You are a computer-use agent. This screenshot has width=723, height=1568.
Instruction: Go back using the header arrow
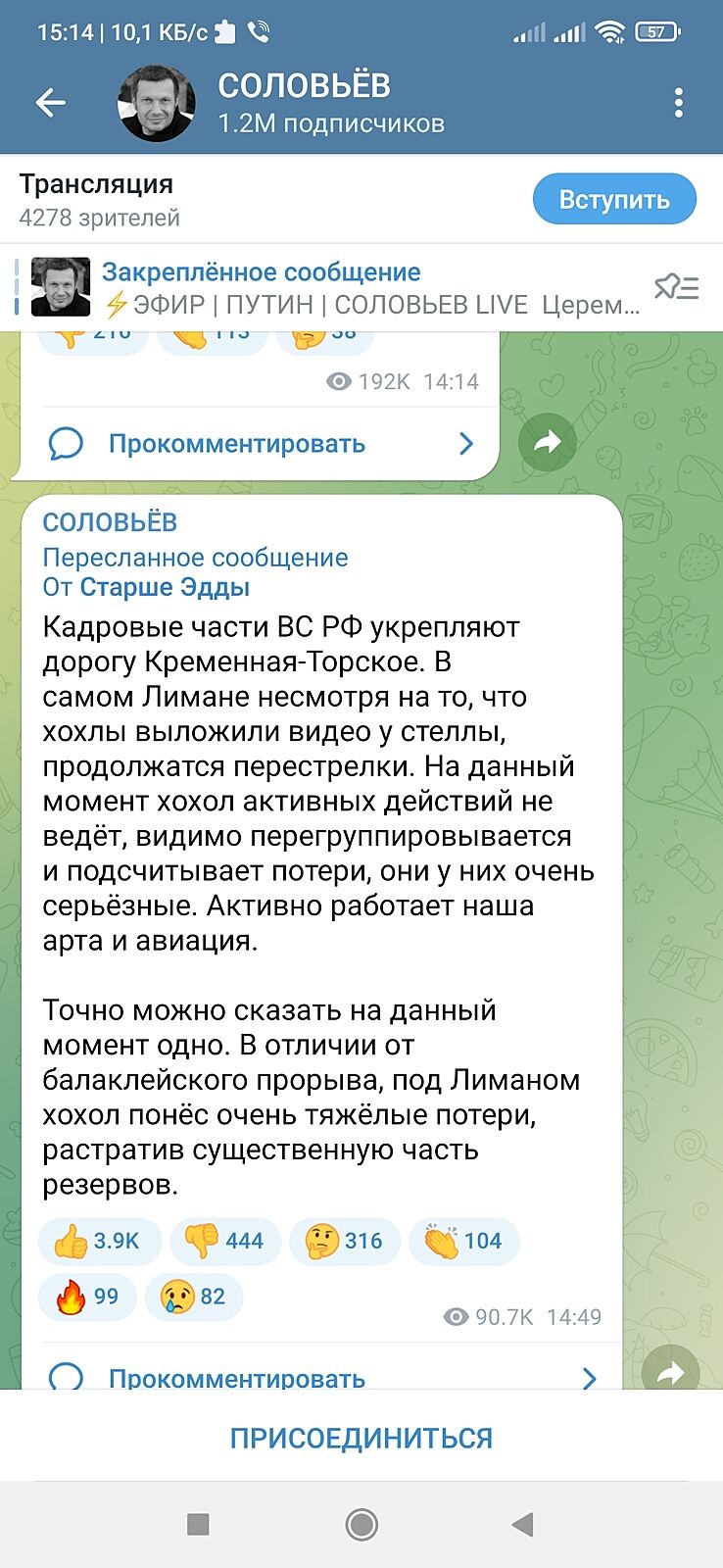coord(51,102)
